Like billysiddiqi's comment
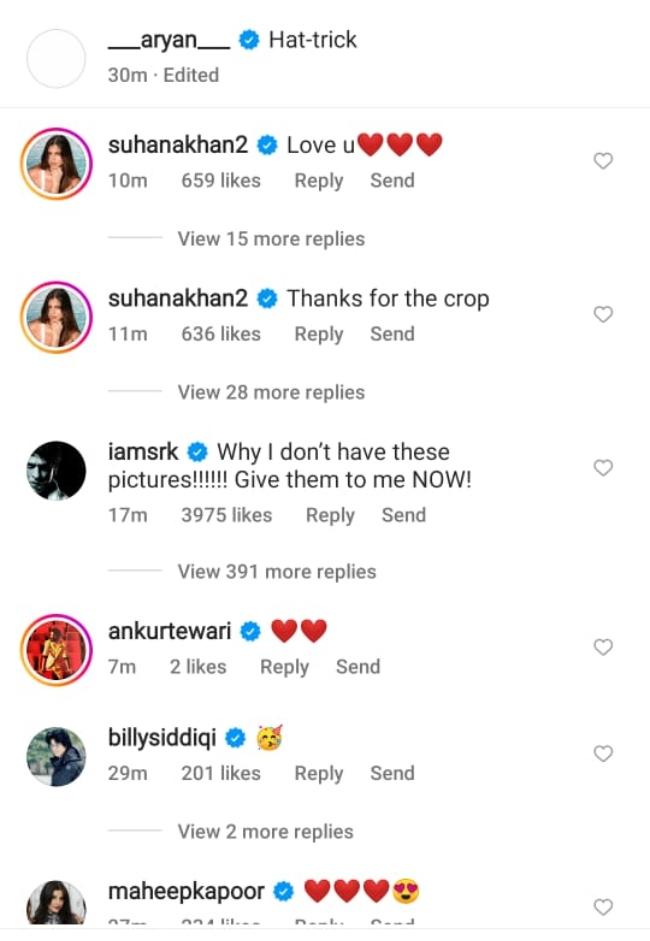The image size is (650, 941). click(x=603, y=754)
